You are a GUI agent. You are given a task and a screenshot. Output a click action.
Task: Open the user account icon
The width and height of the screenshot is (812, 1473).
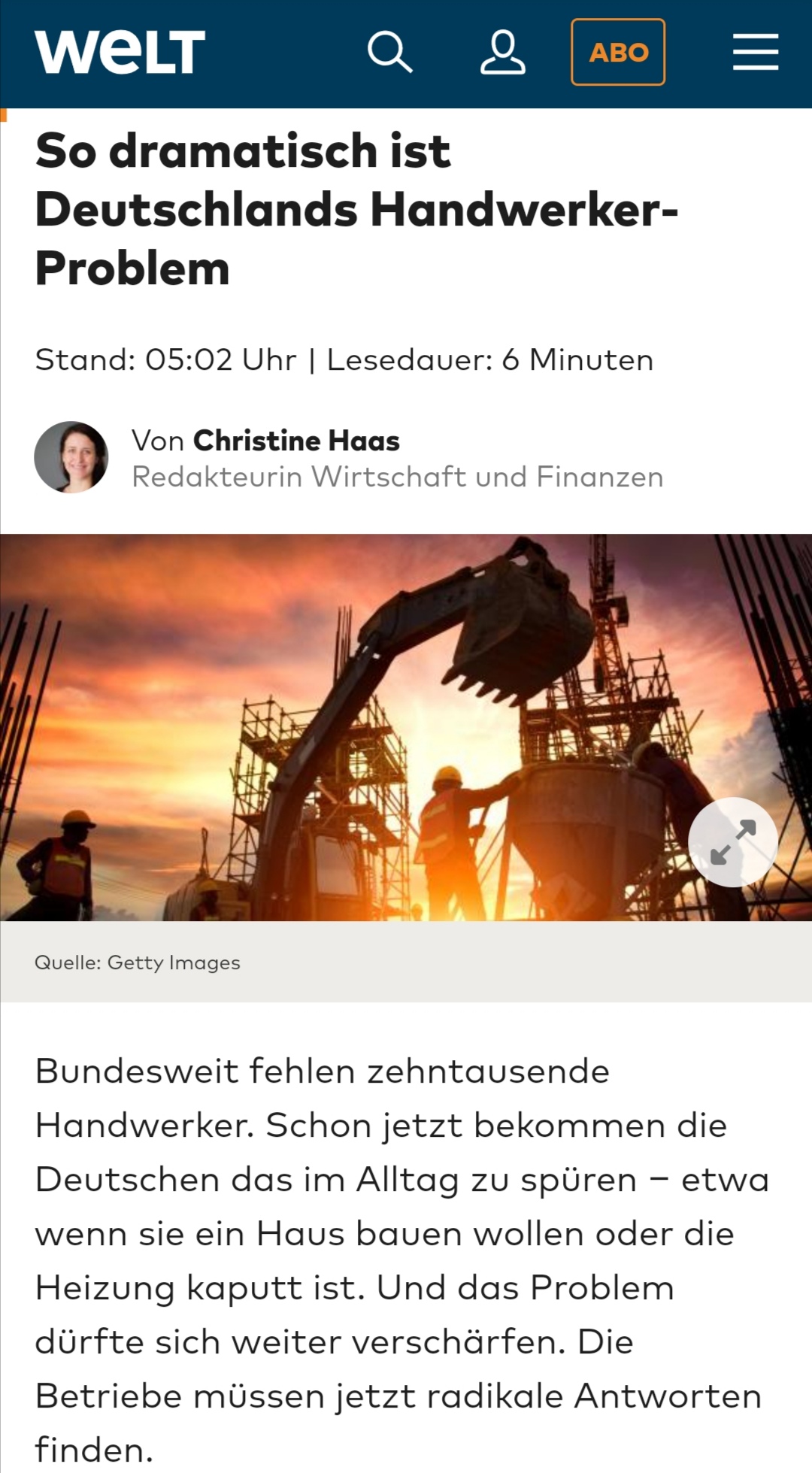pyautogui.click(x=502, y=52)
